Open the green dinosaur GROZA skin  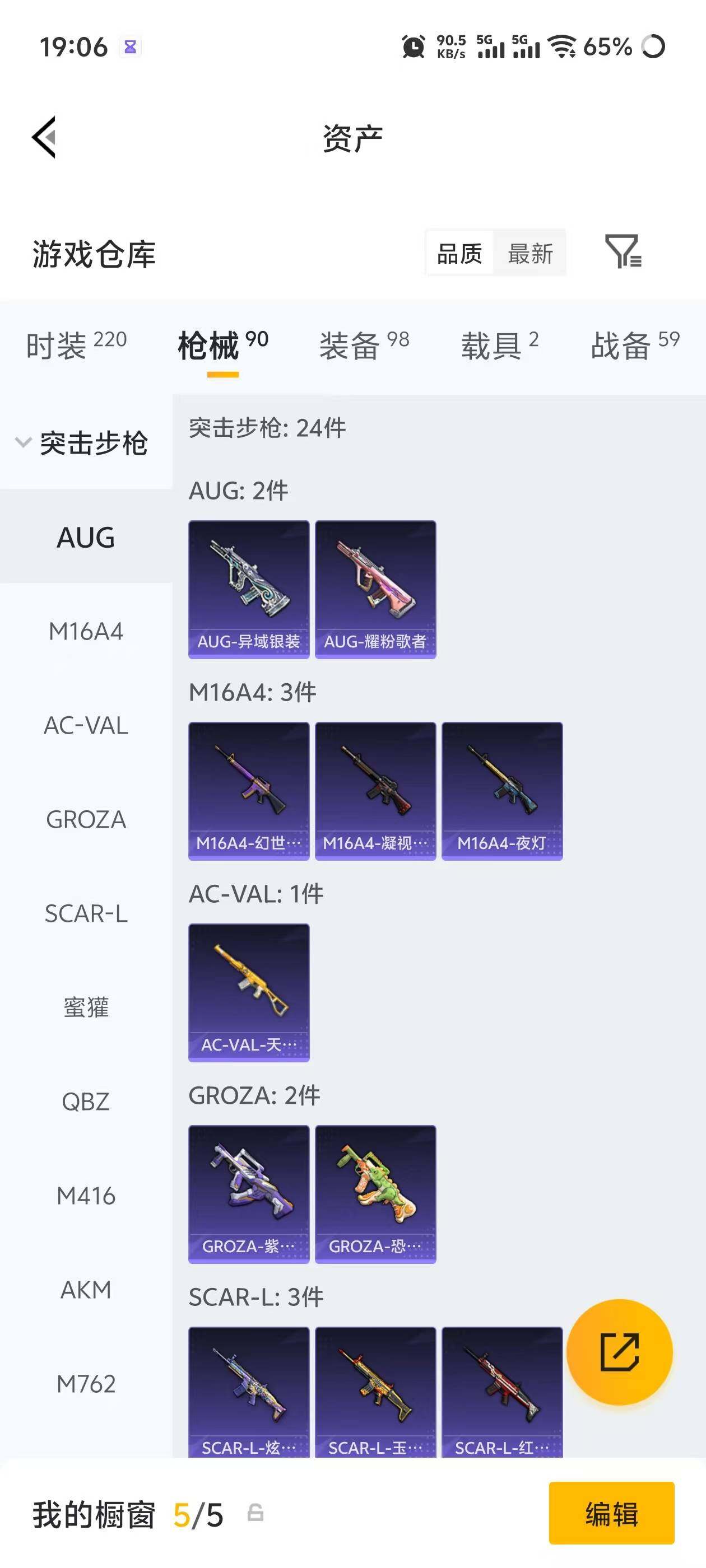(x=375, y=1194)
